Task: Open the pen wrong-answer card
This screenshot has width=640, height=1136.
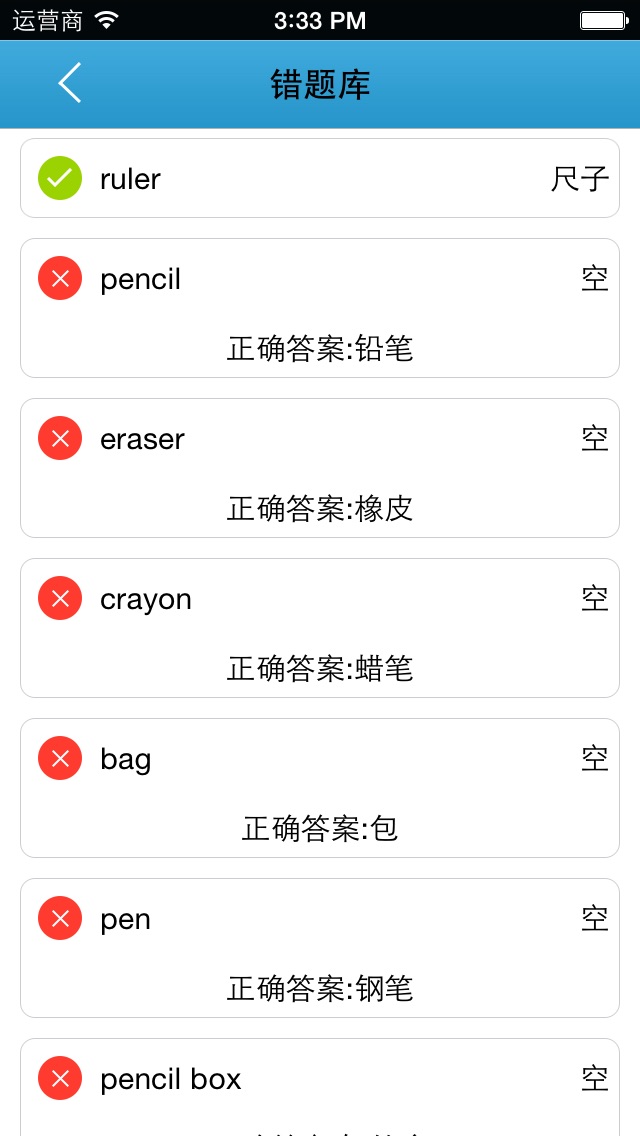Action: 320,948
